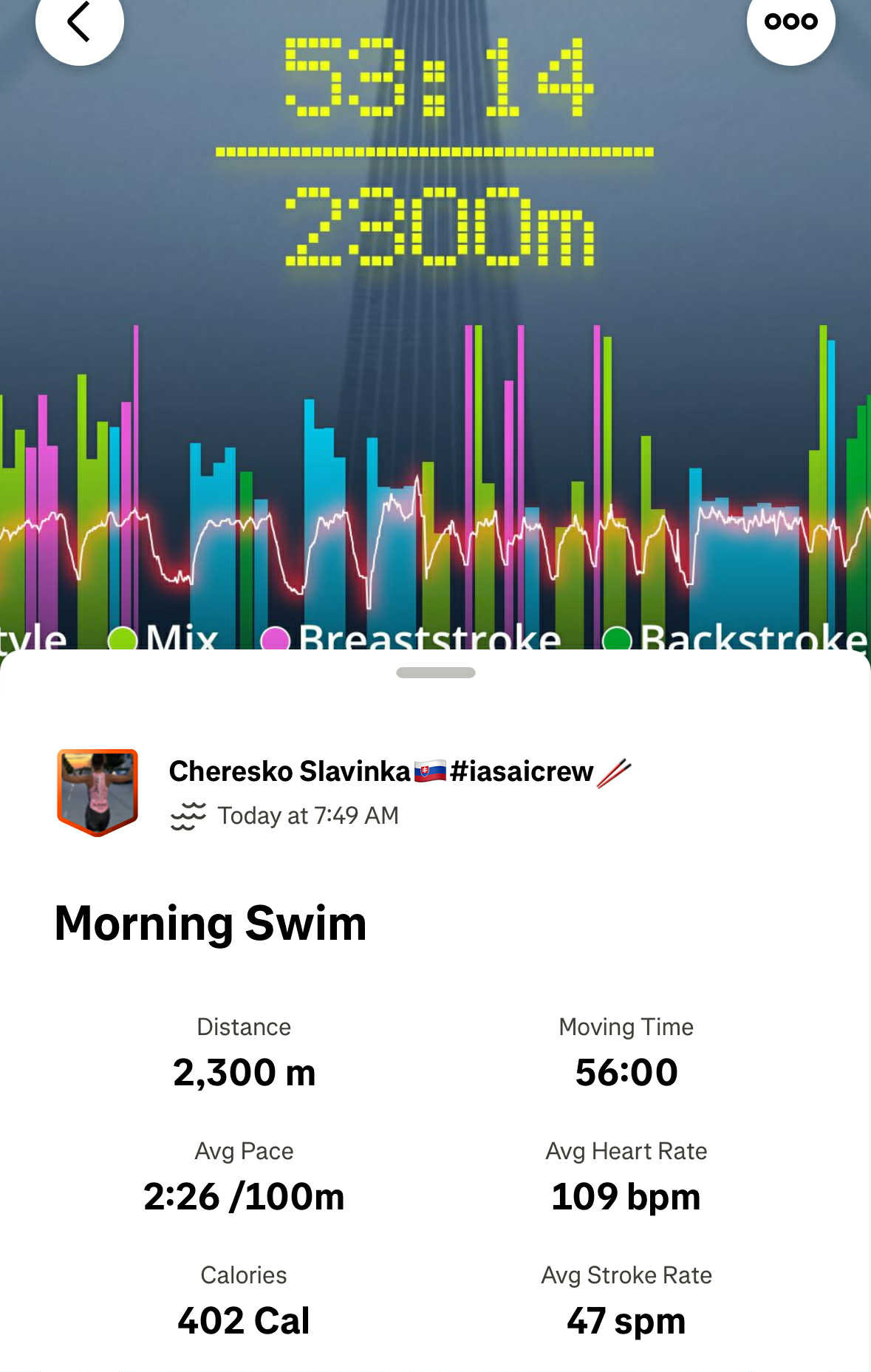The width and height of the screenshot is (871, 1372).
Task: Open Cheresko Slavinka's profile picture
Action: (98, 792)
